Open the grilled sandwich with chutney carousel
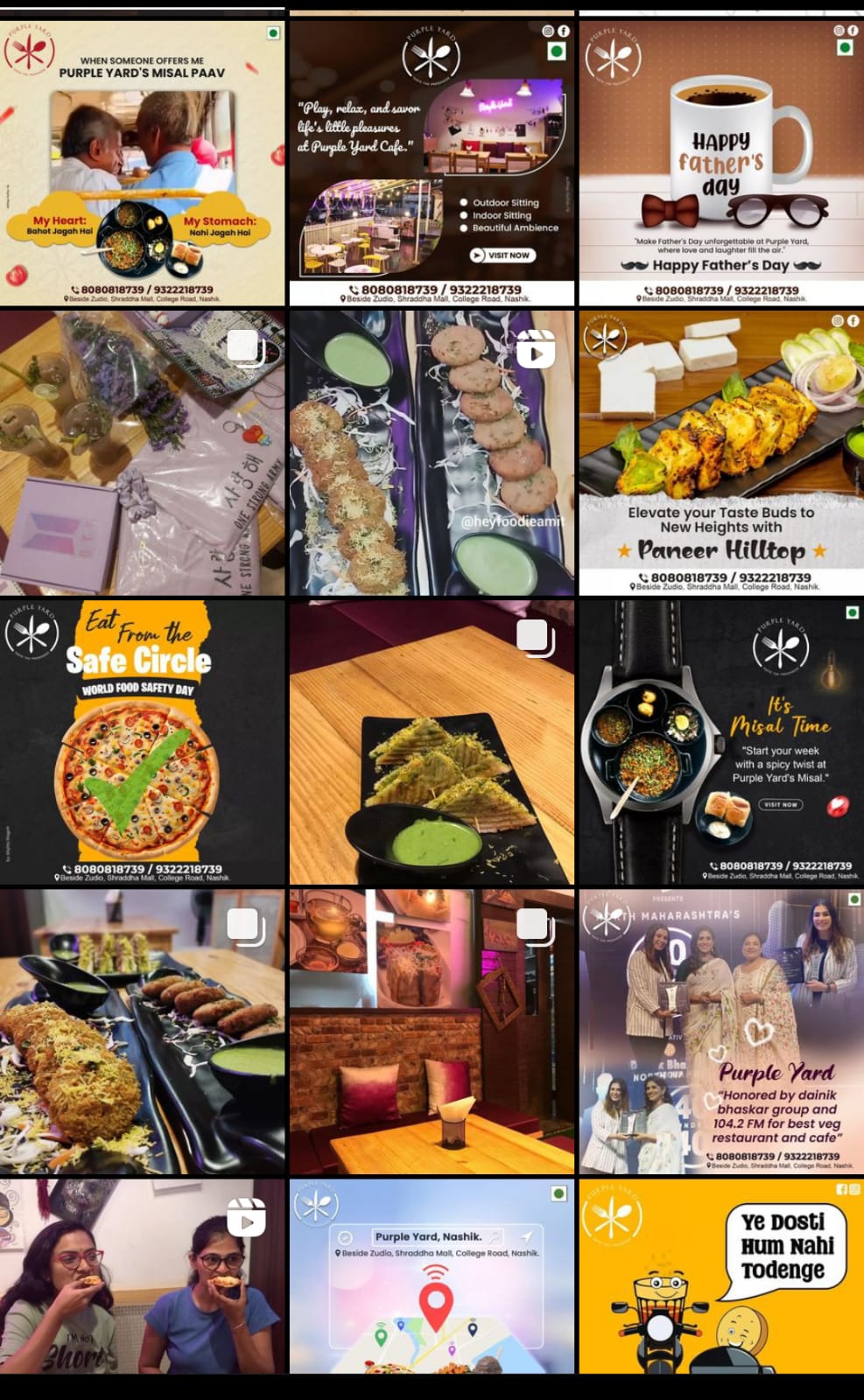 [432, 742]
